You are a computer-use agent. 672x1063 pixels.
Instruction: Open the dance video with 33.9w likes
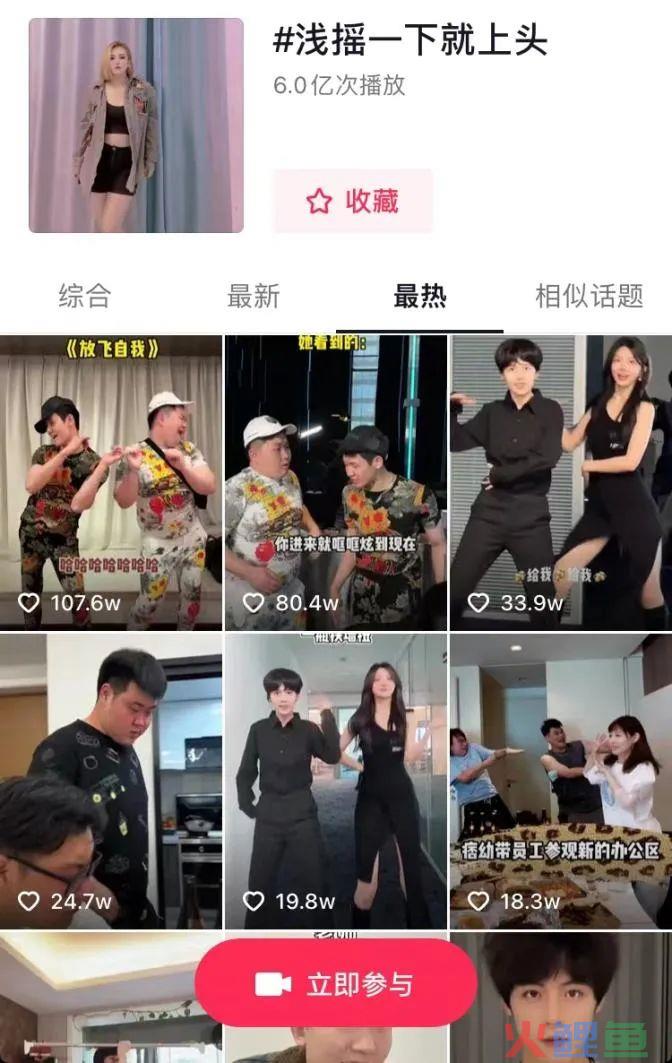coord(560,480)
